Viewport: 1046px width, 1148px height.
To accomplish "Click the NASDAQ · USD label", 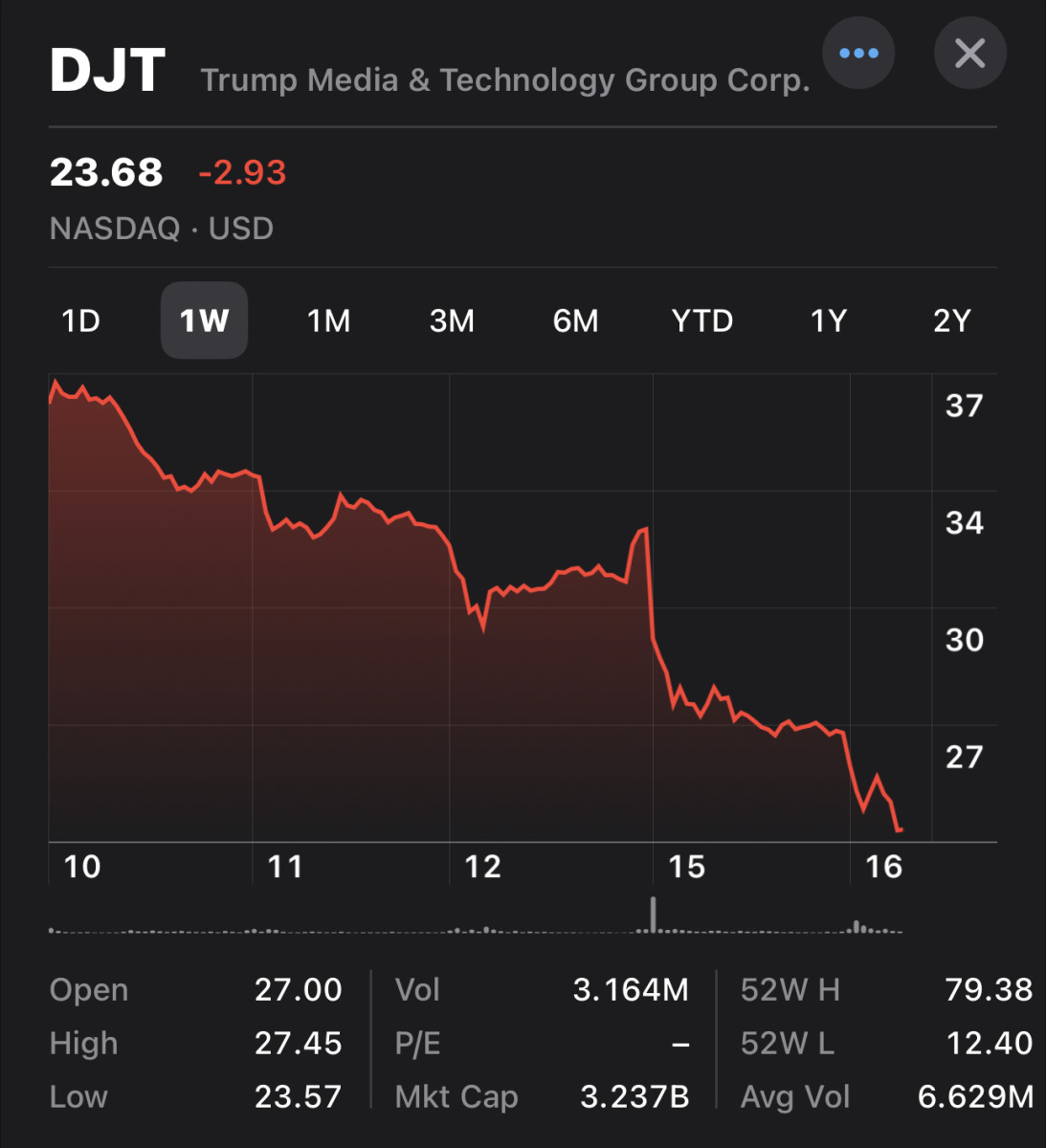I will click(161, 229).
